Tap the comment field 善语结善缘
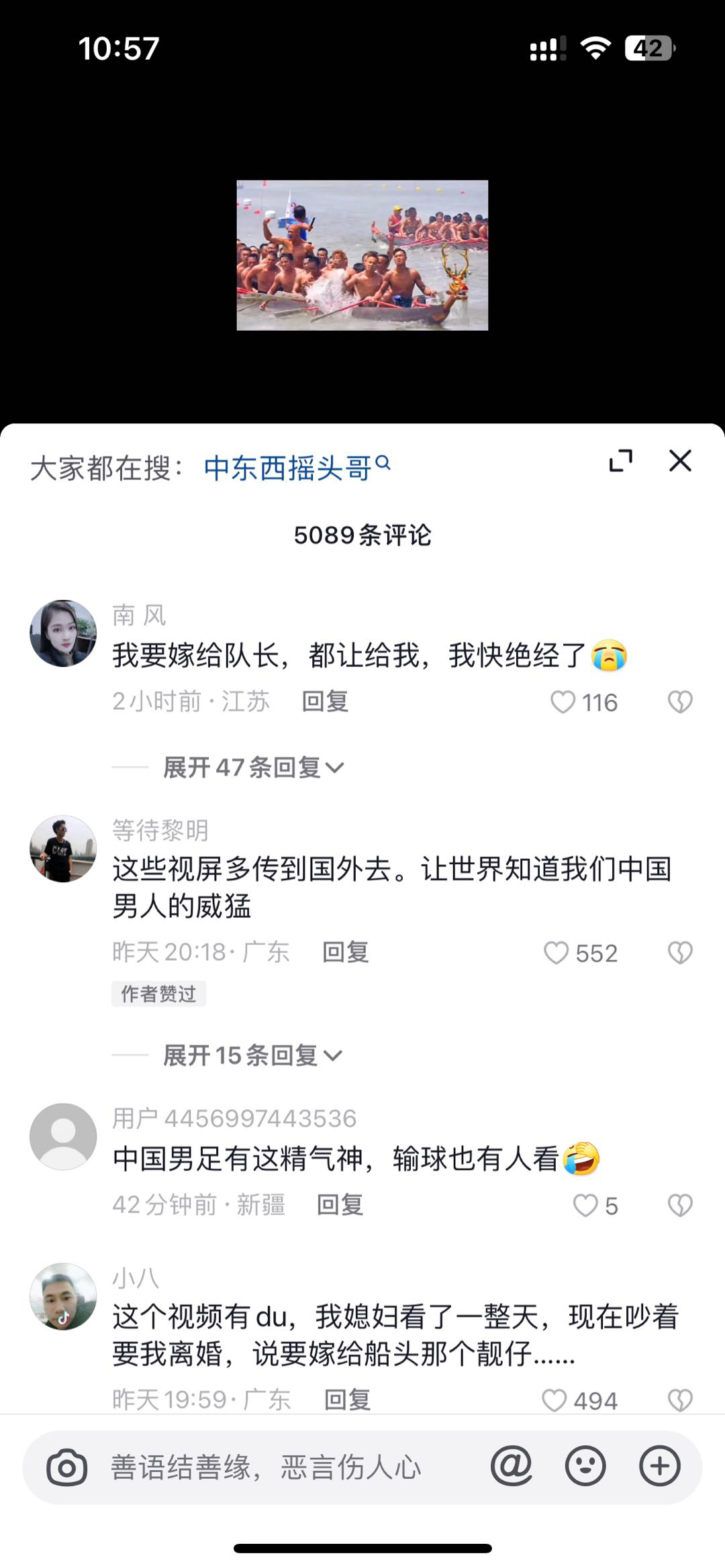Viewport: 725px width, 1568px height. point(269,1467)
